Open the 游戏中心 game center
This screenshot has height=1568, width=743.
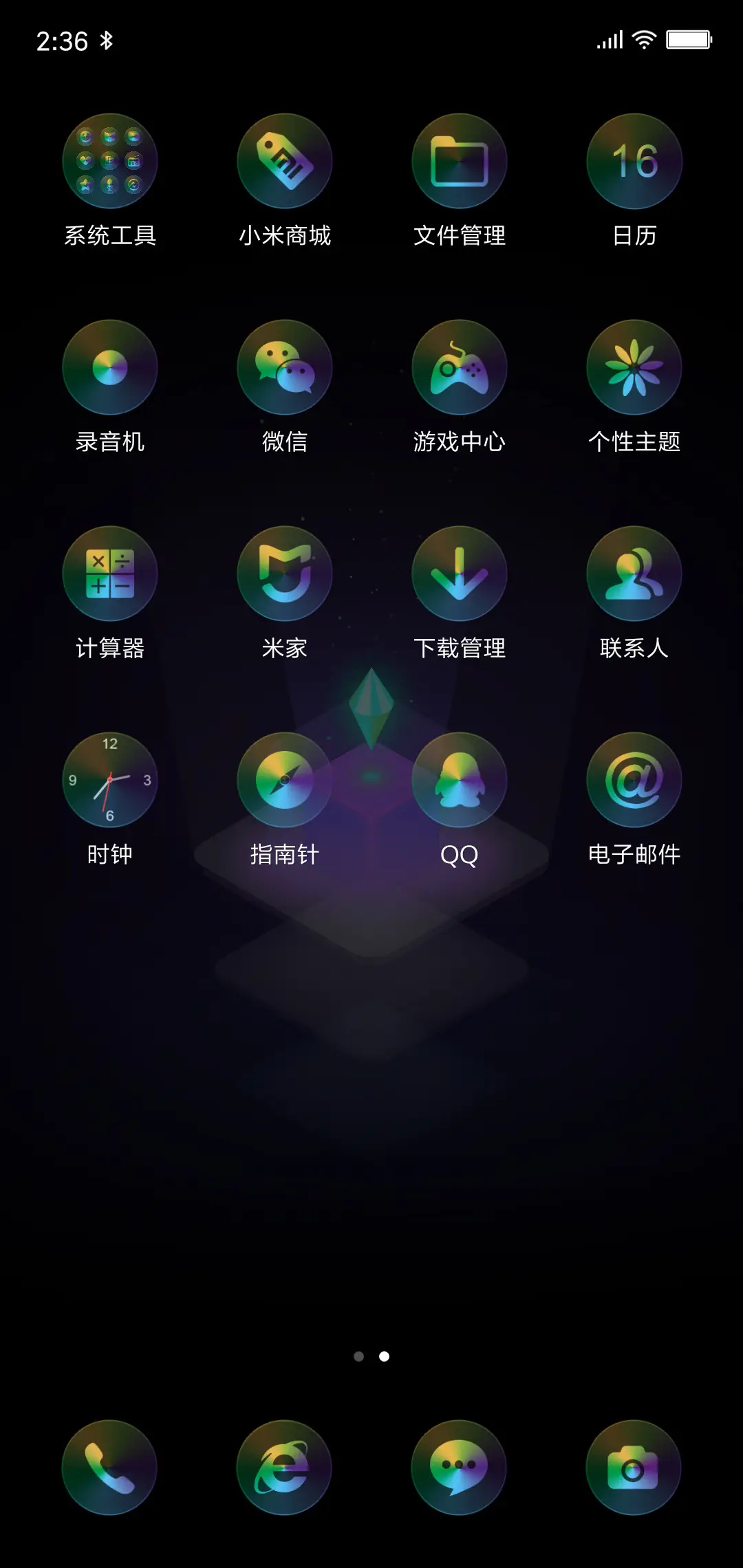460,368
